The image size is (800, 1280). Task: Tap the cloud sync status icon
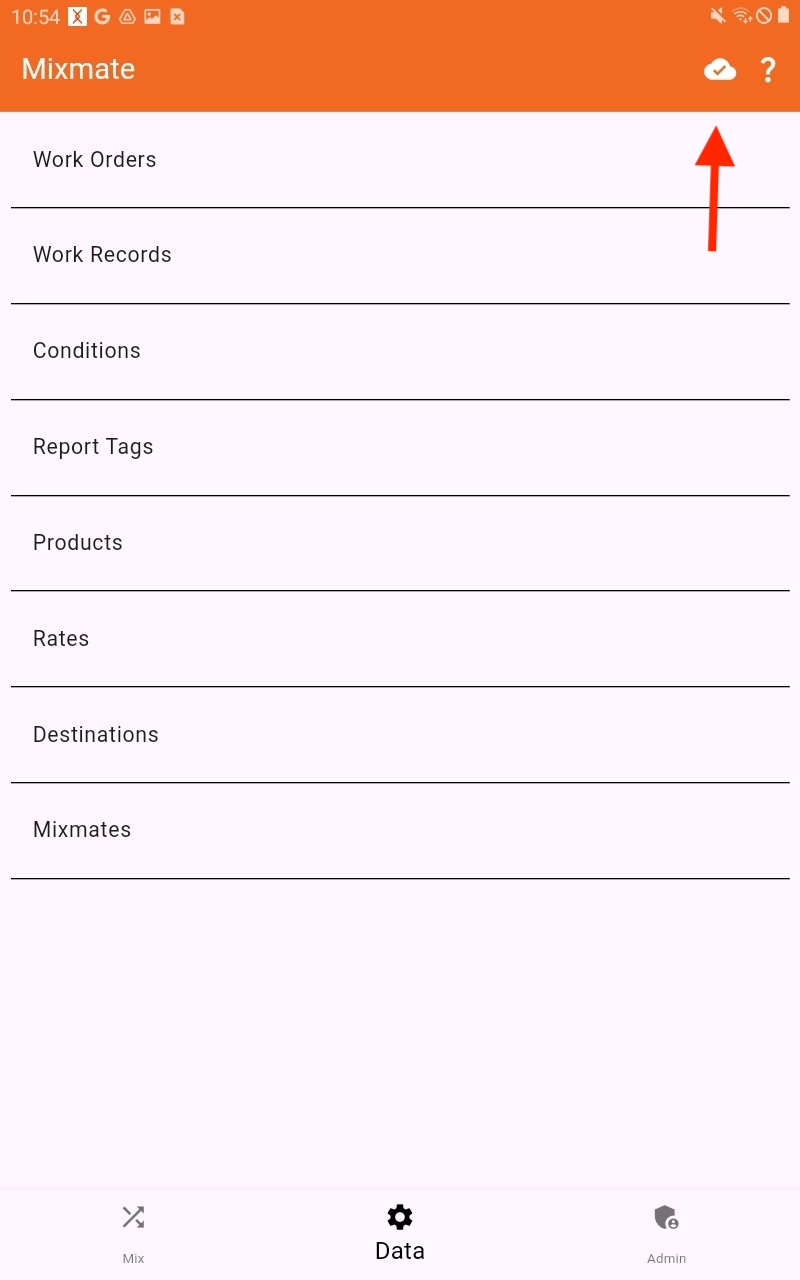[x=720, y=69]
